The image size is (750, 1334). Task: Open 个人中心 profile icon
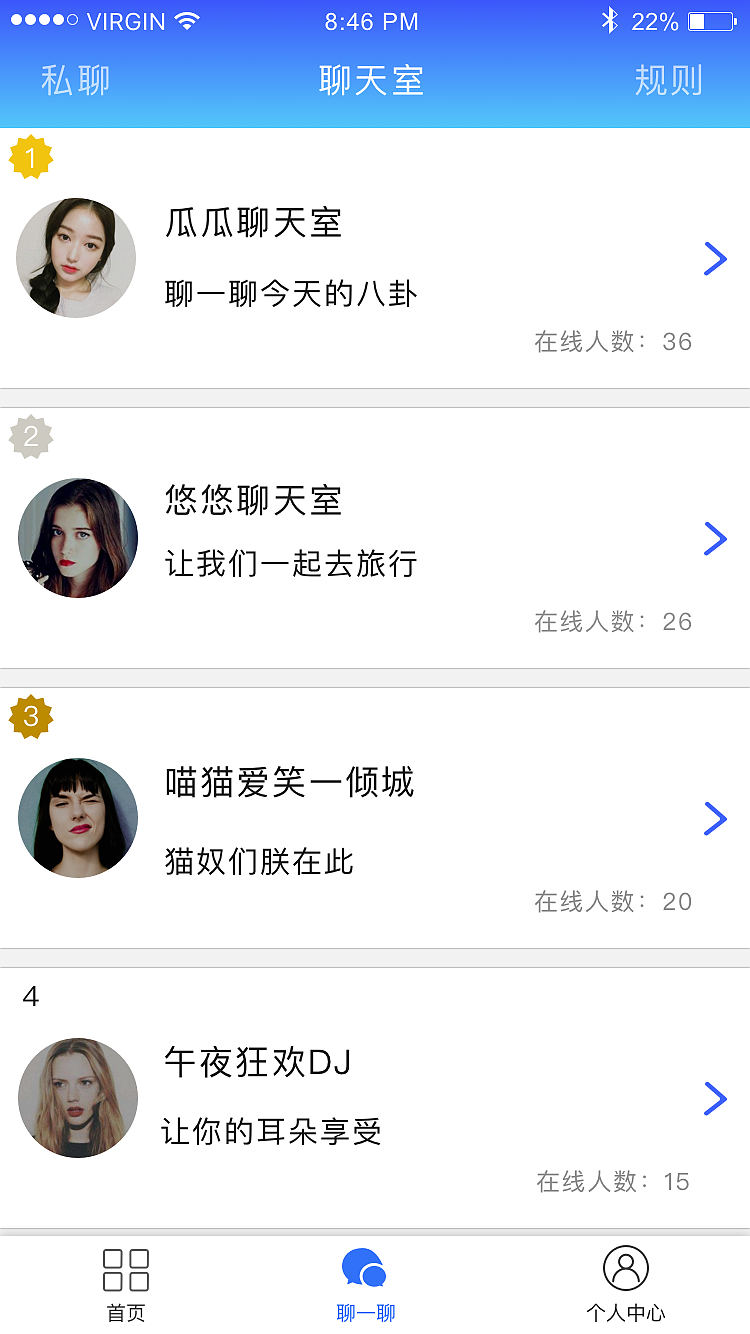click(x=624, y=1268)
